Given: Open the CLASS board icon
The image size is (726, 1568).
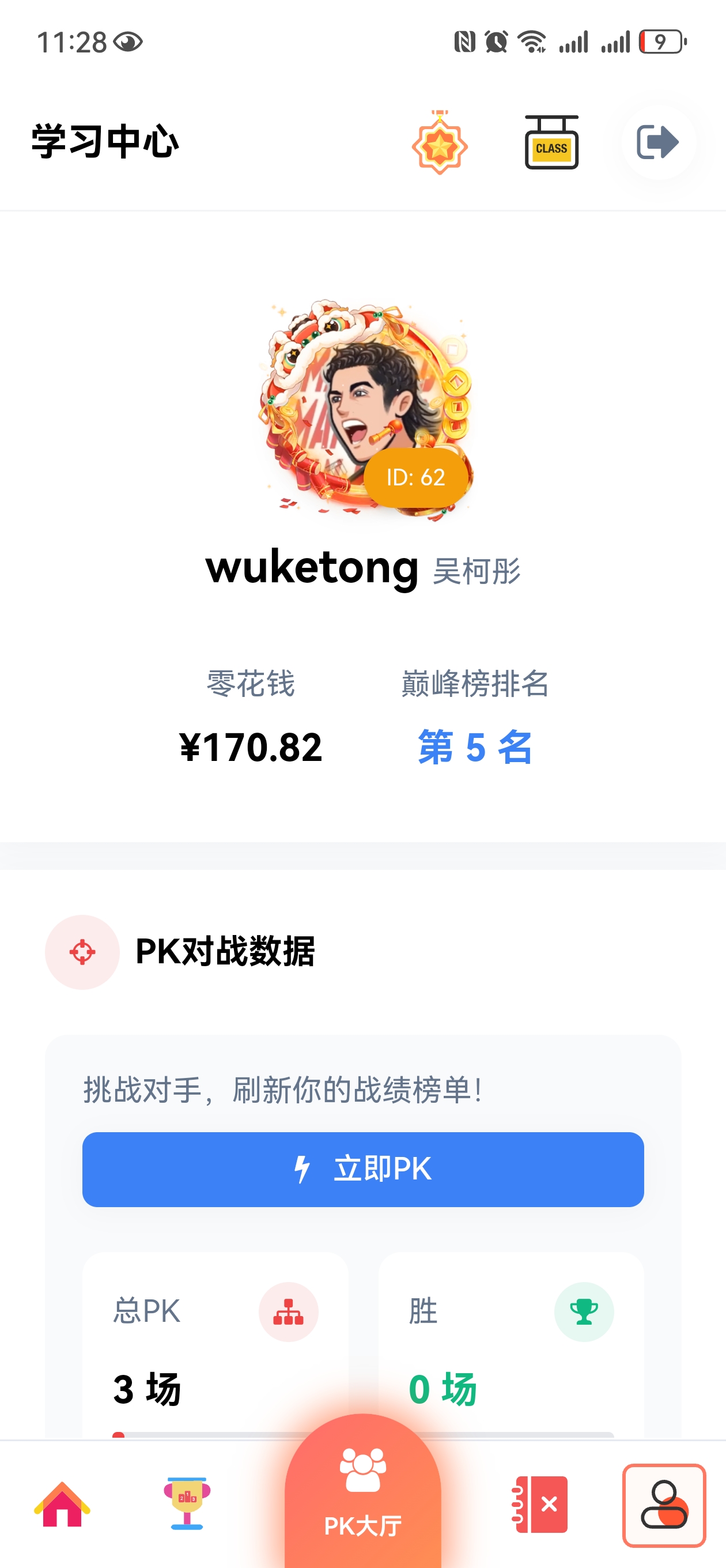Looking at the screenshot, I should 551,143.
